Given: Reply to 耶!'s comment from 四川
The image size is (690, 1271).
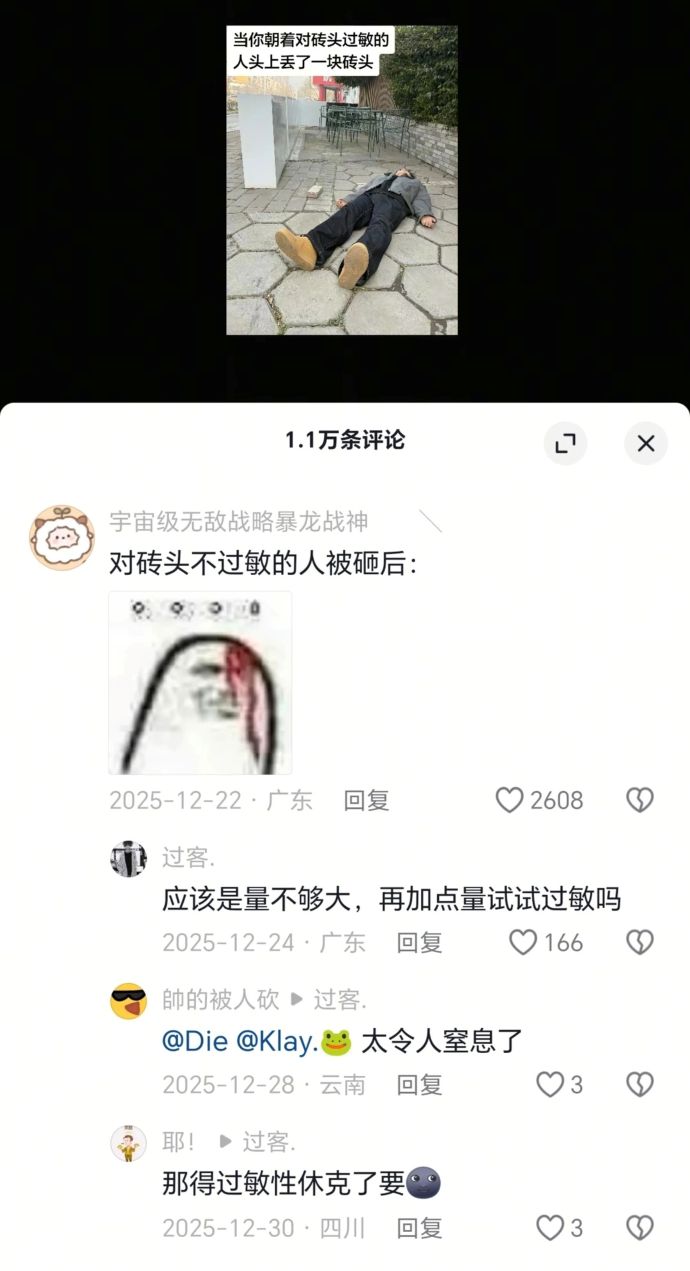Looking at the screenshot, I should click(419, 1228).
